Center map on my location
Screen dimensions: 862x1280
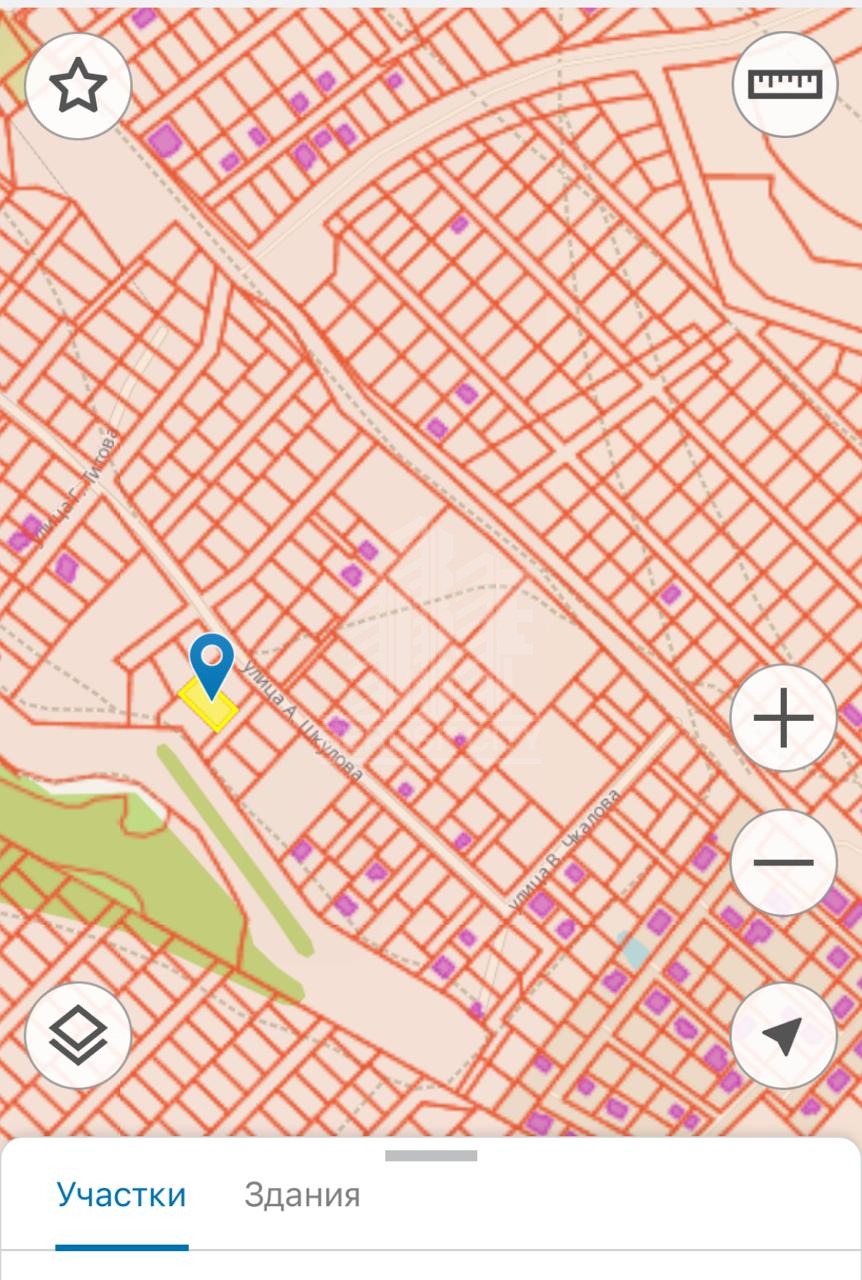[783, 1036]
